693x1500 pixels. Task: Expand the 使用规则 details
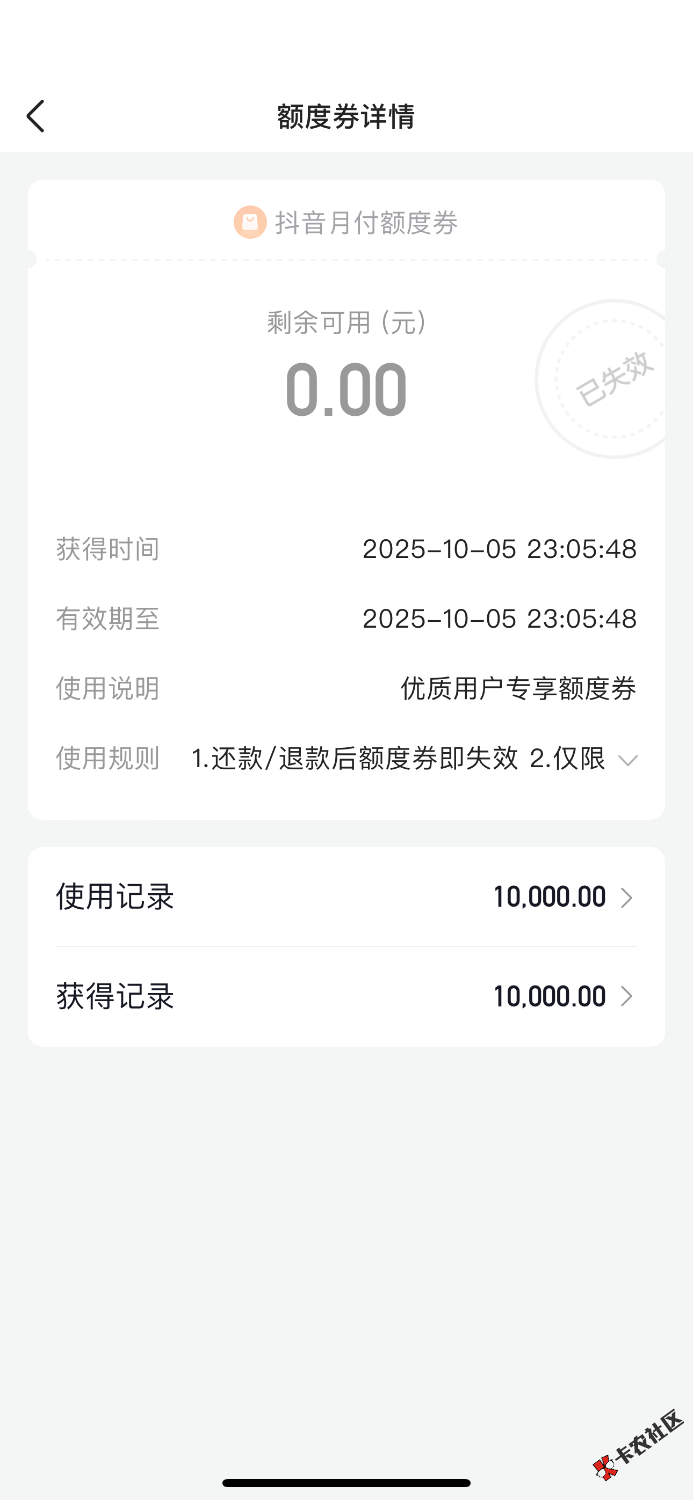627,760
